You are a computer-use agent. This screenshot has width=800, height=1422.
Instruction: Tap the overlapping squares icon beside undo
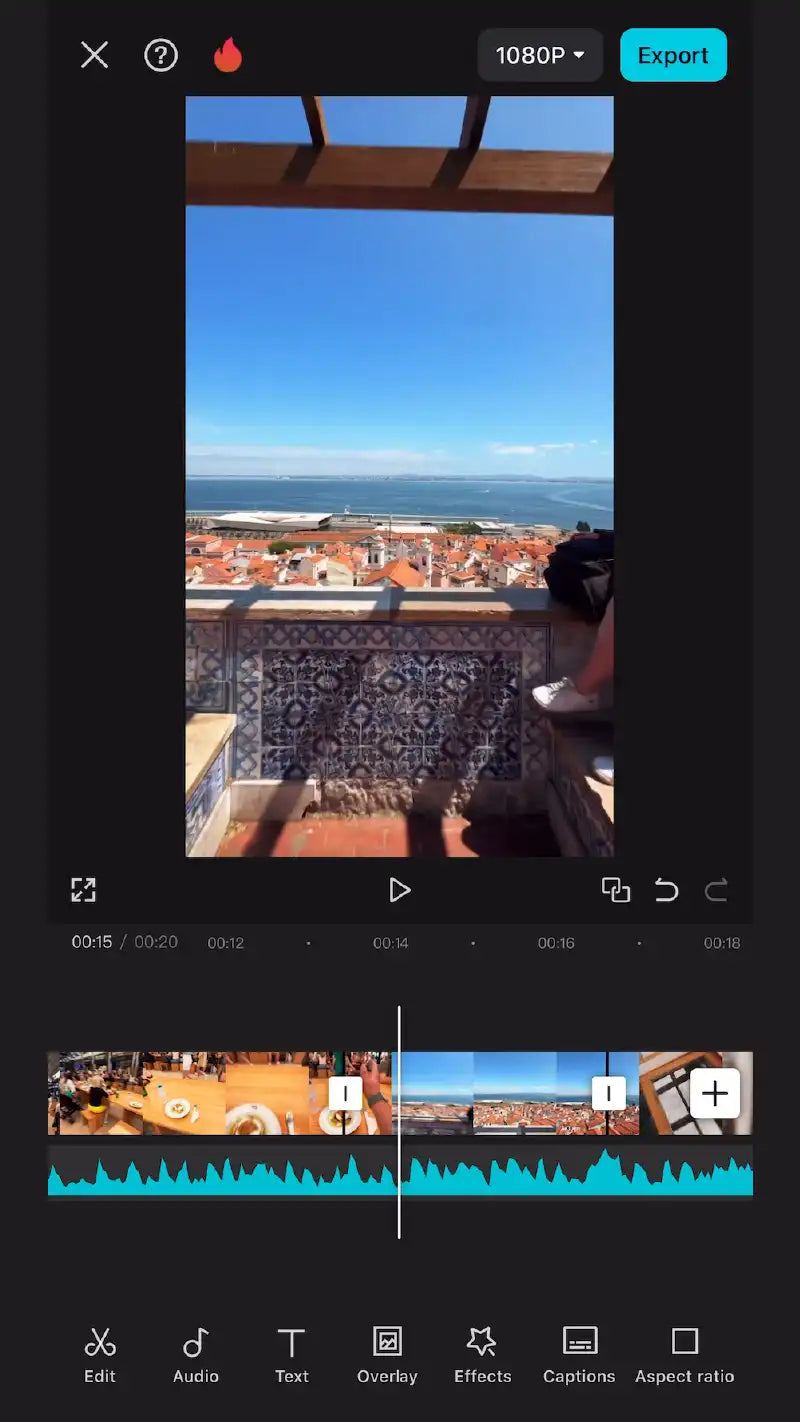pos(616,890)
